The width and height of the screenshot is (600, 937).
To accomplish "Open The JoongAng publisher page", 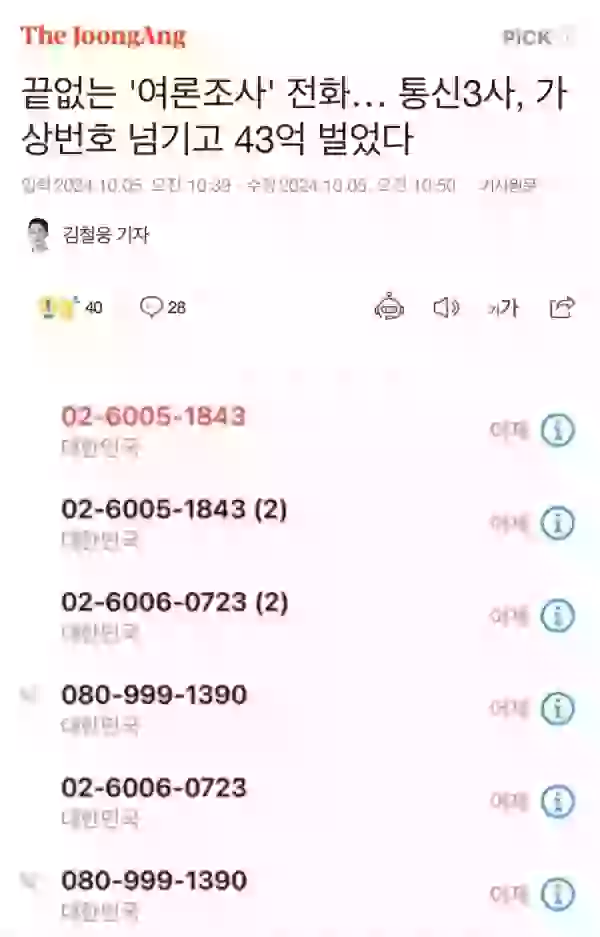I will click(104, 36).
